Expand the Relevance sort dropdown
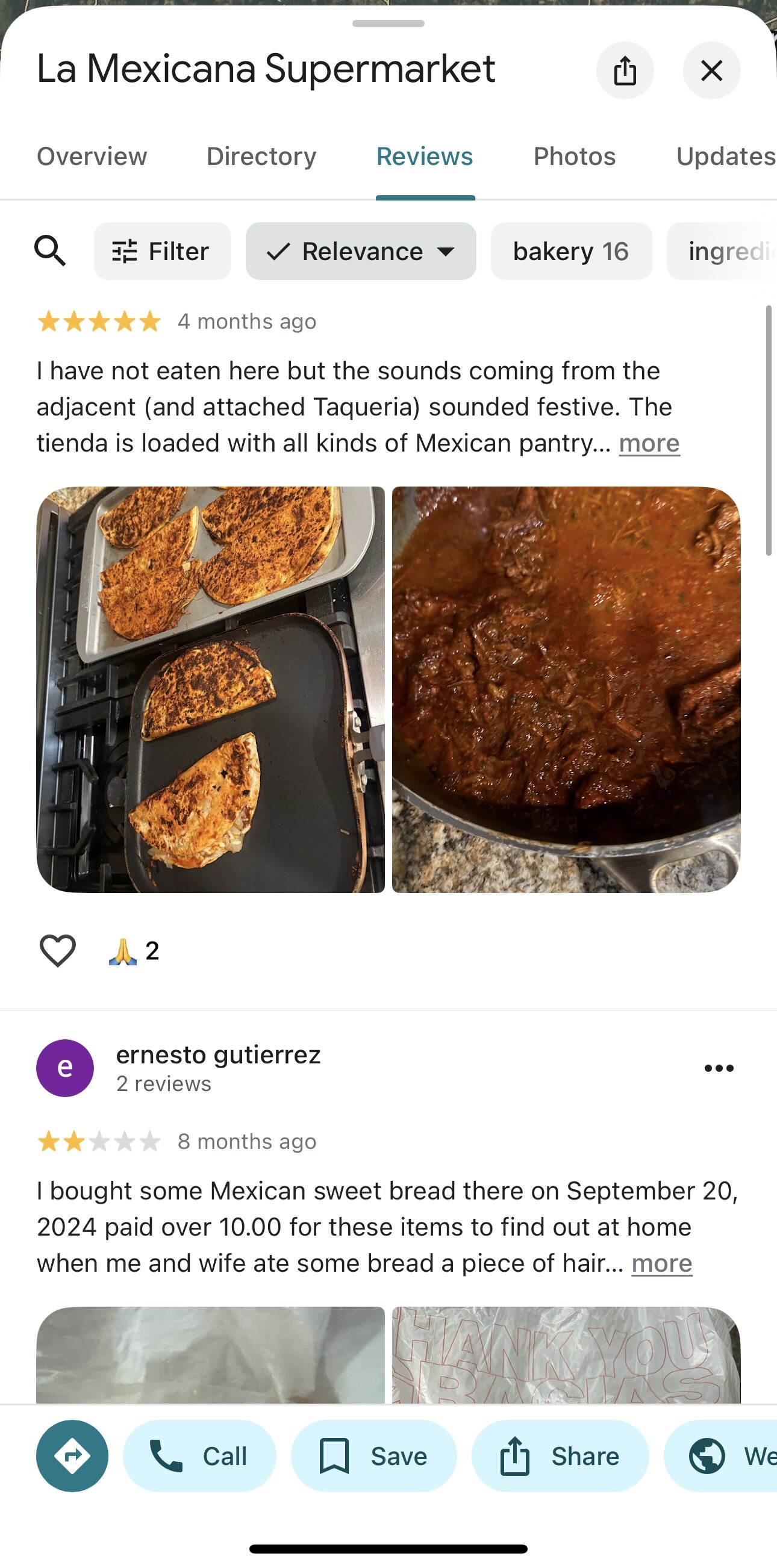The image size is (777, 1568). (x=360, y=250)
